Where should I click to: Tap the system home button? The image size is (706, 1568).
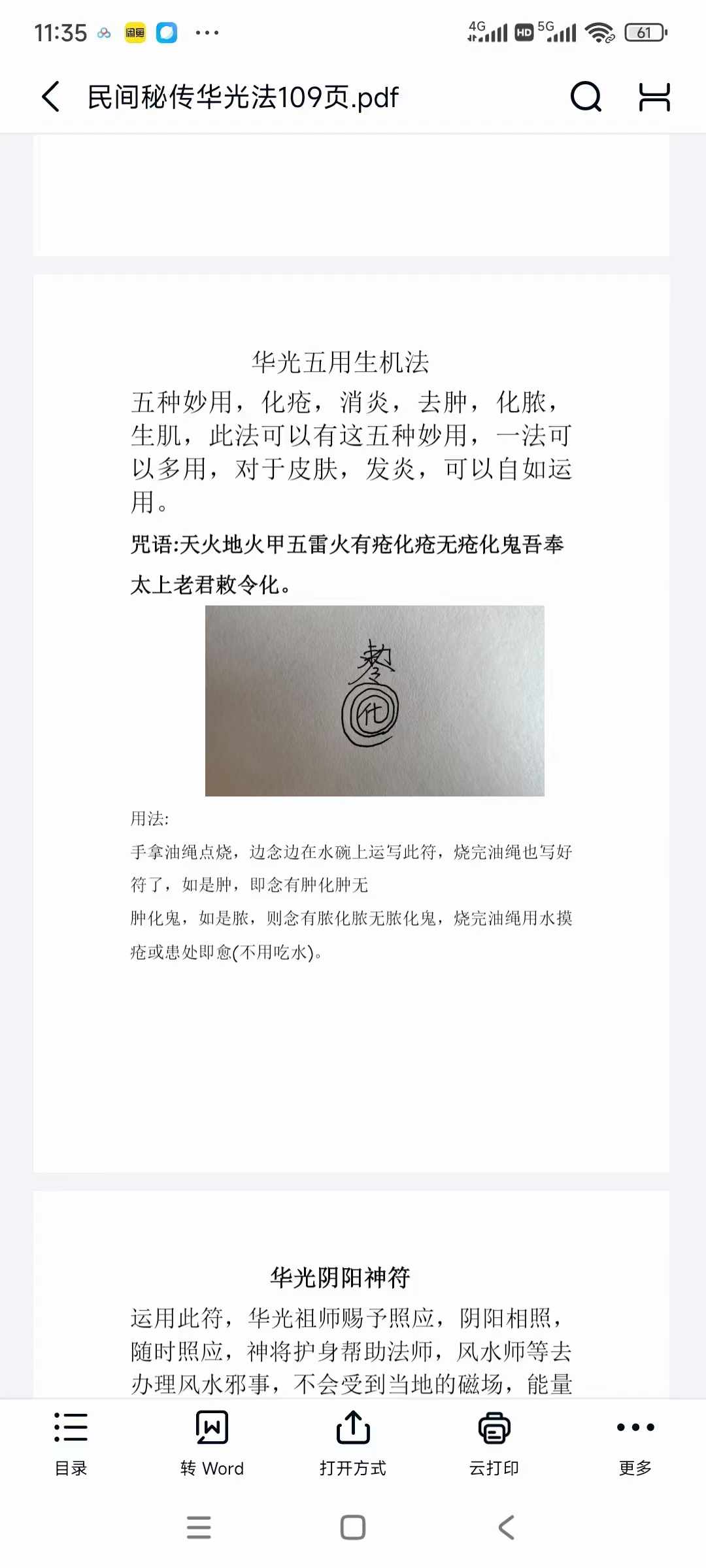(x=353, y=1527)
